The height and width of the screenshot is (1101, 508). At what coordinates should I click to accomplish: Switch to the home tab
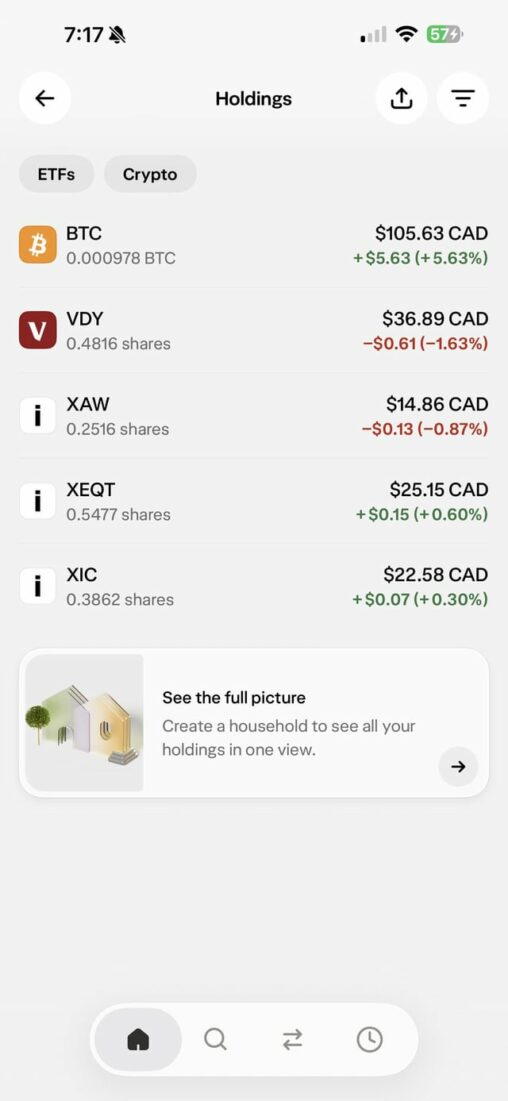pyautogui.click(x=138, y=1039)
